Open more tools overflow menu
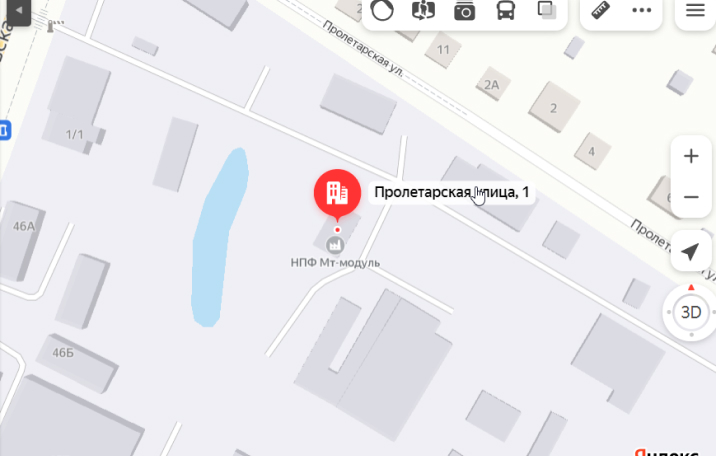This screenshot has width=716, height=456. pyautogui.click(x=641, y=11)
